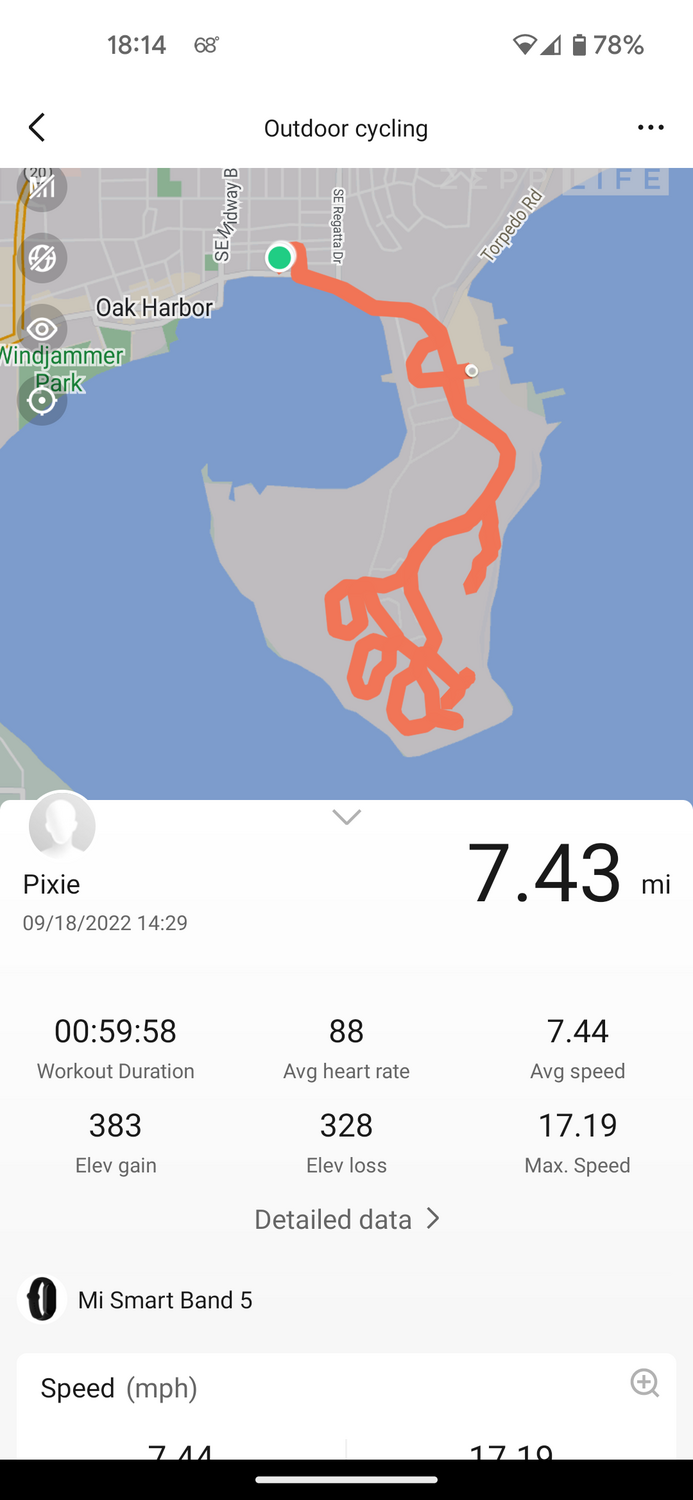The width and height of the screenshot is (693, 1500).
Task: Open Detailed data
Action: 346,1219
